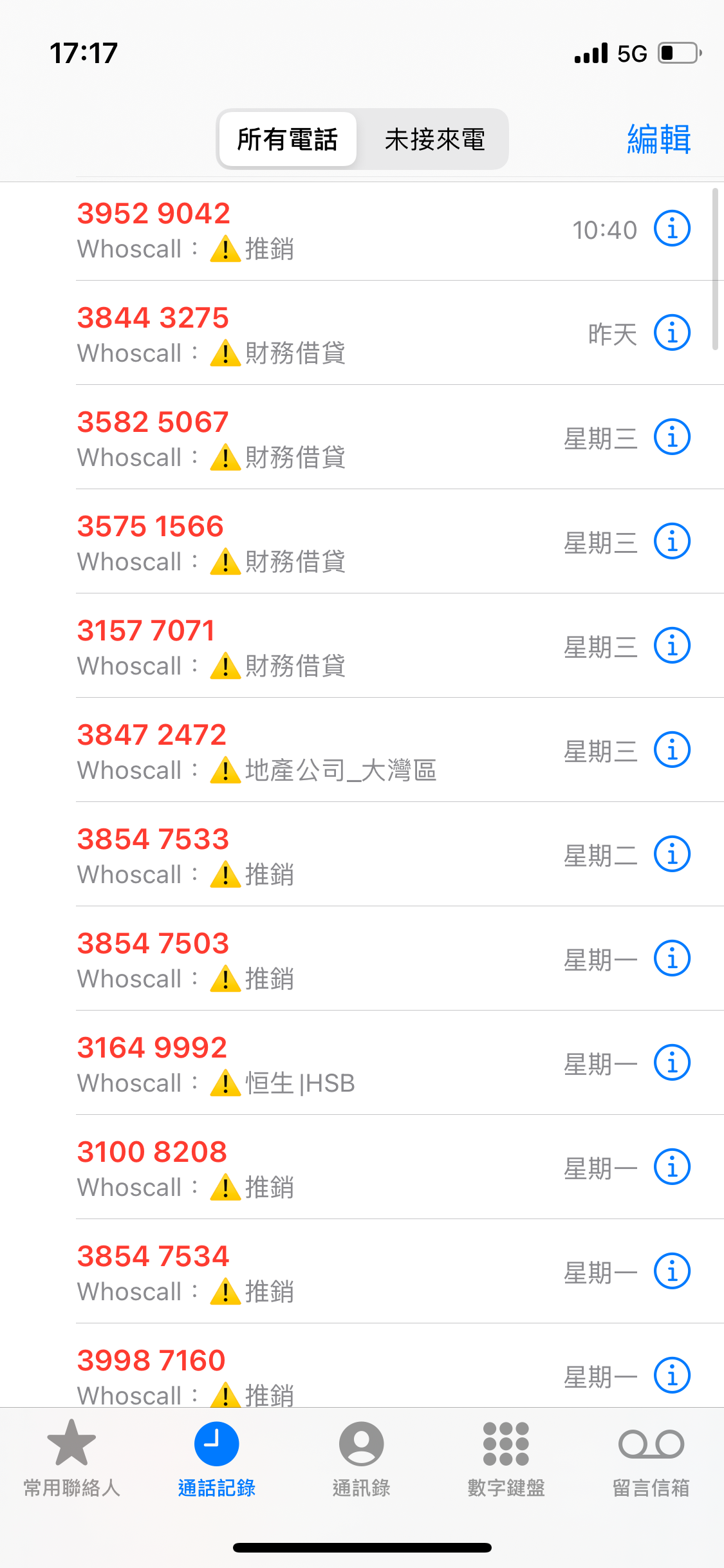Call back 3582 5067
The image size is (724, 1568).
tap(360, 437)
